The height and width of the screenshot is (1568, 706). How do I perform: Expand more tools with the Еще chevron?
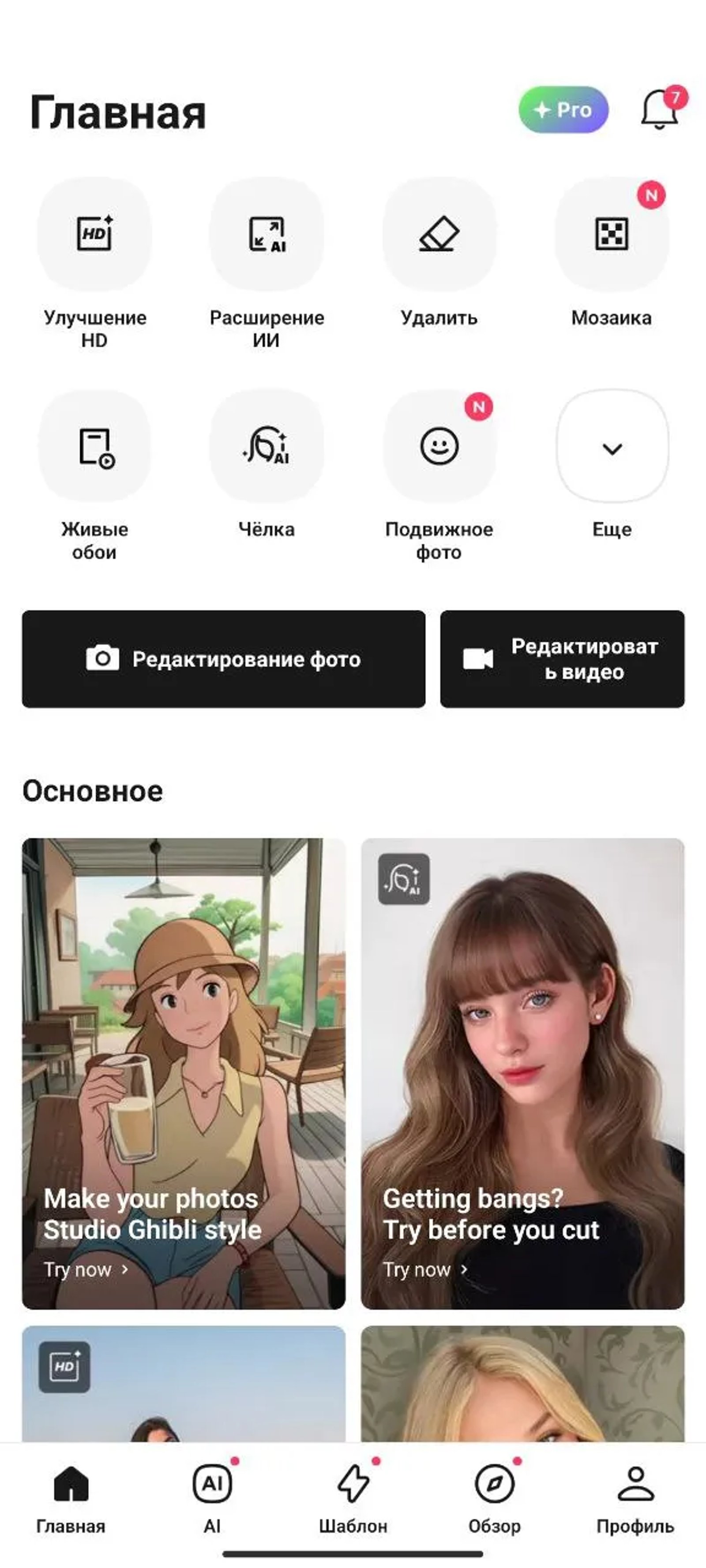[x=612, y=448]
